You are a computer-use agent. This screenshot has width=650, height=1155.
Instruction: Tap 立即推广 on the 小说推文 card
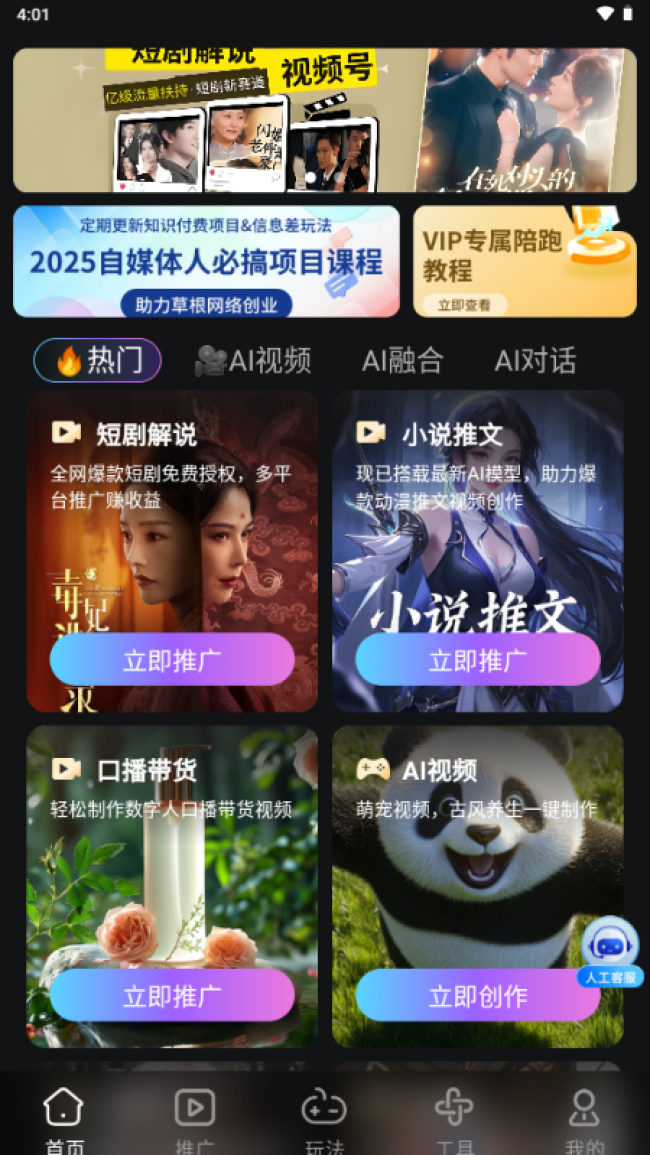point(478,660)
